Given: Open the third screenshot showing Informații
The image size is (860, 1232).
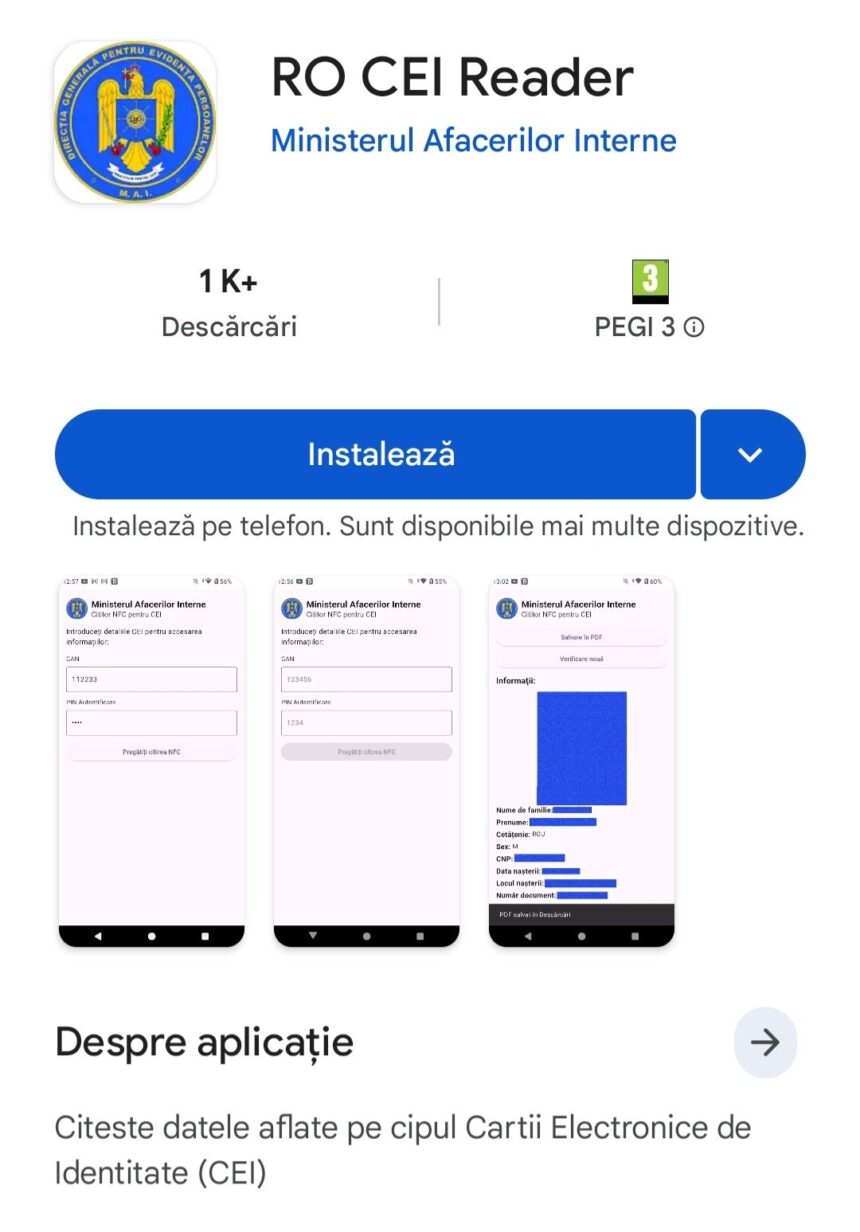Looking at the screenshot, I should [581, 760].
